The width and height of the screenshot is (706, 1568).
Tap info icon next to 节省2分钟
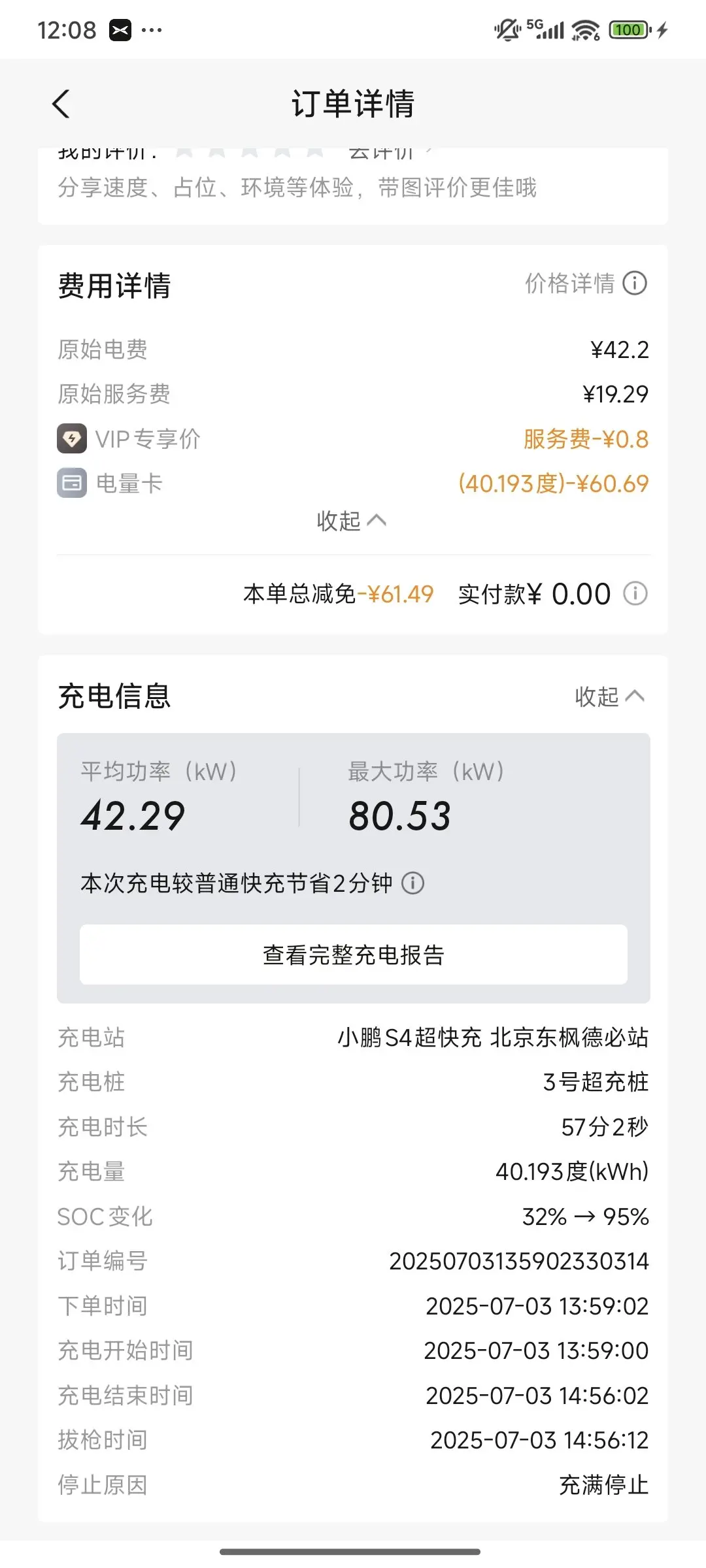click(x=412, y=883)
